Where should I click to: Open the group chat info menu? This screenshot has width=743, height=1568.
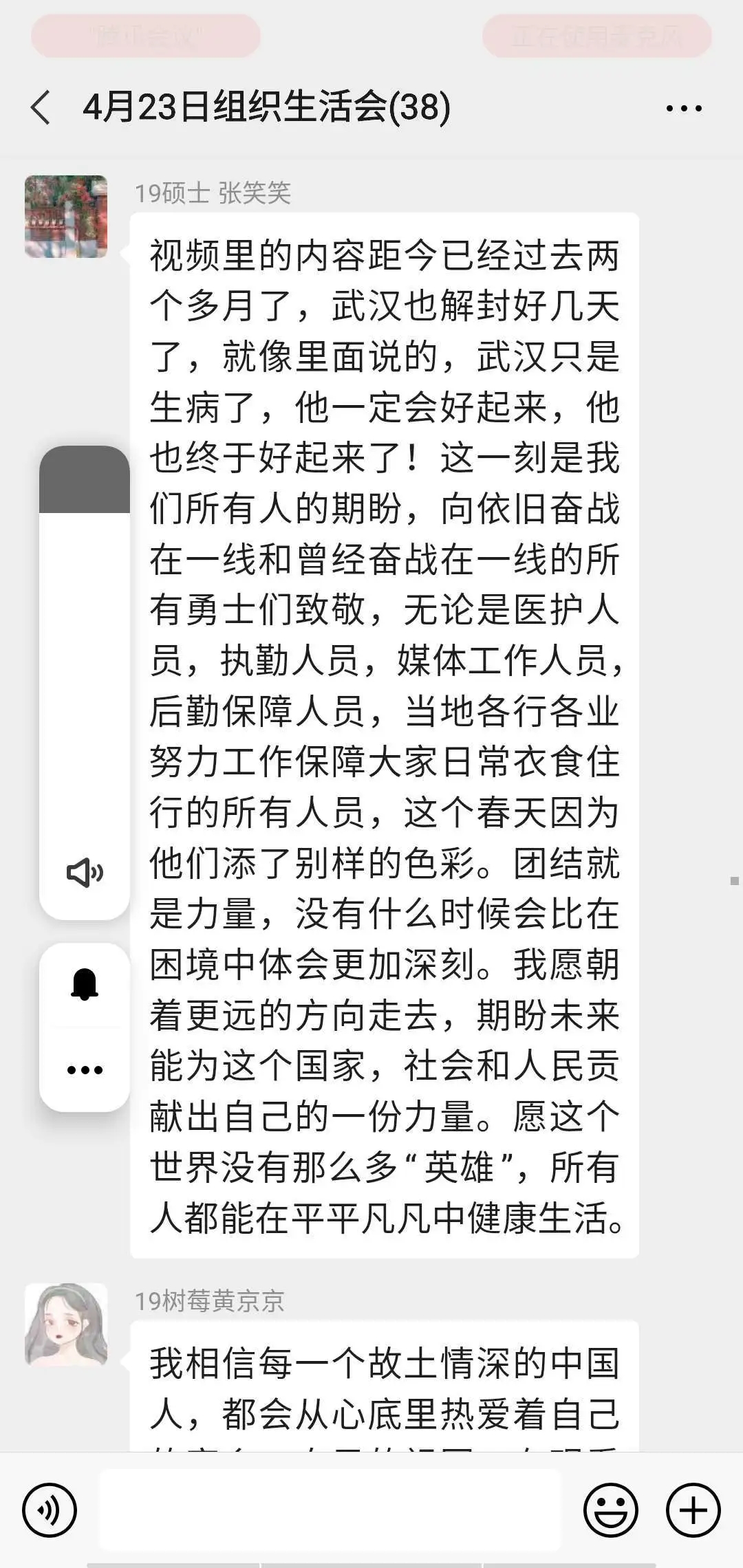[x=684, y=108]
